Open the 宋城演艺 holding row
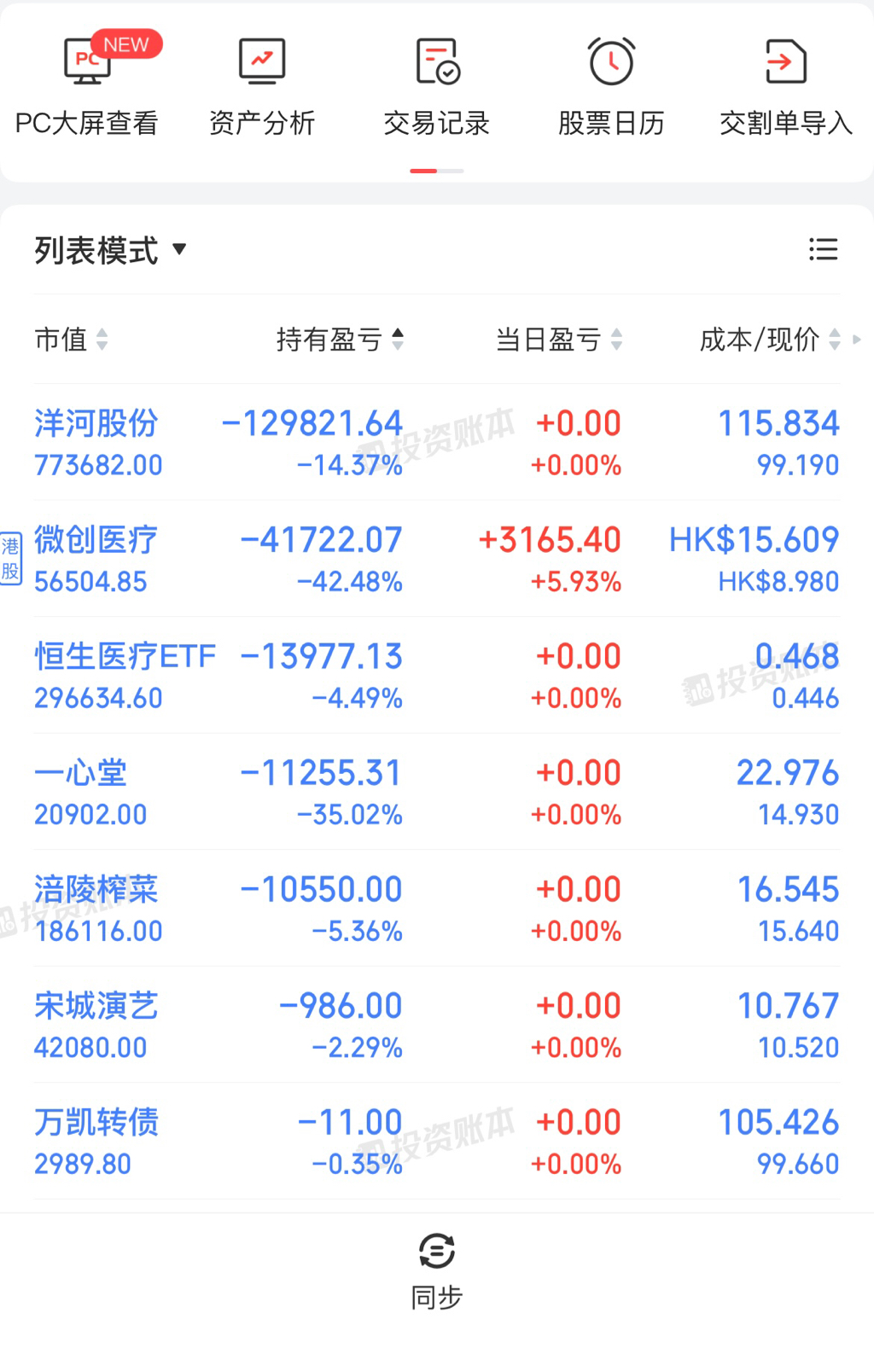 [437, 1026]
